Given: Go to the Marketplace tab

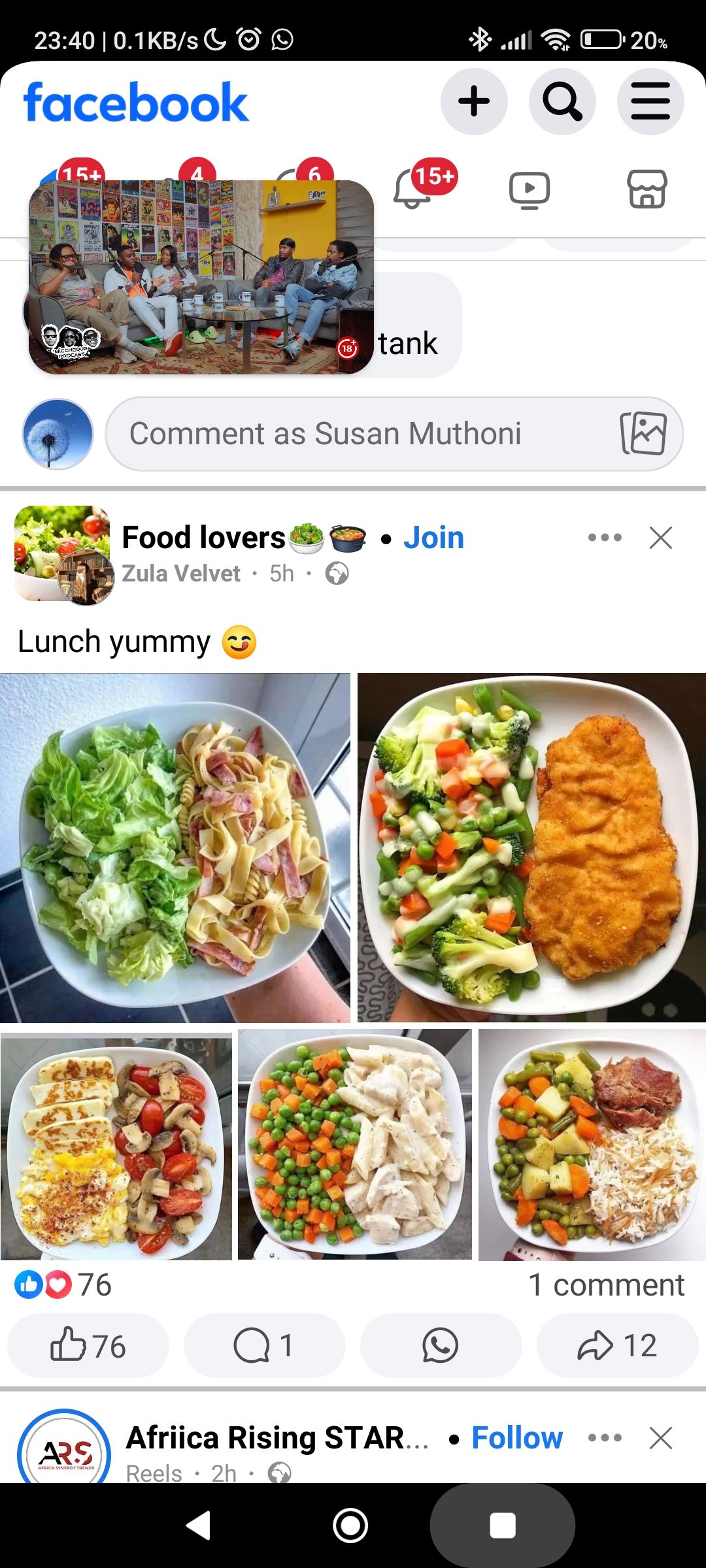Looking at the screenshot, I should click(x=647, y=189).
